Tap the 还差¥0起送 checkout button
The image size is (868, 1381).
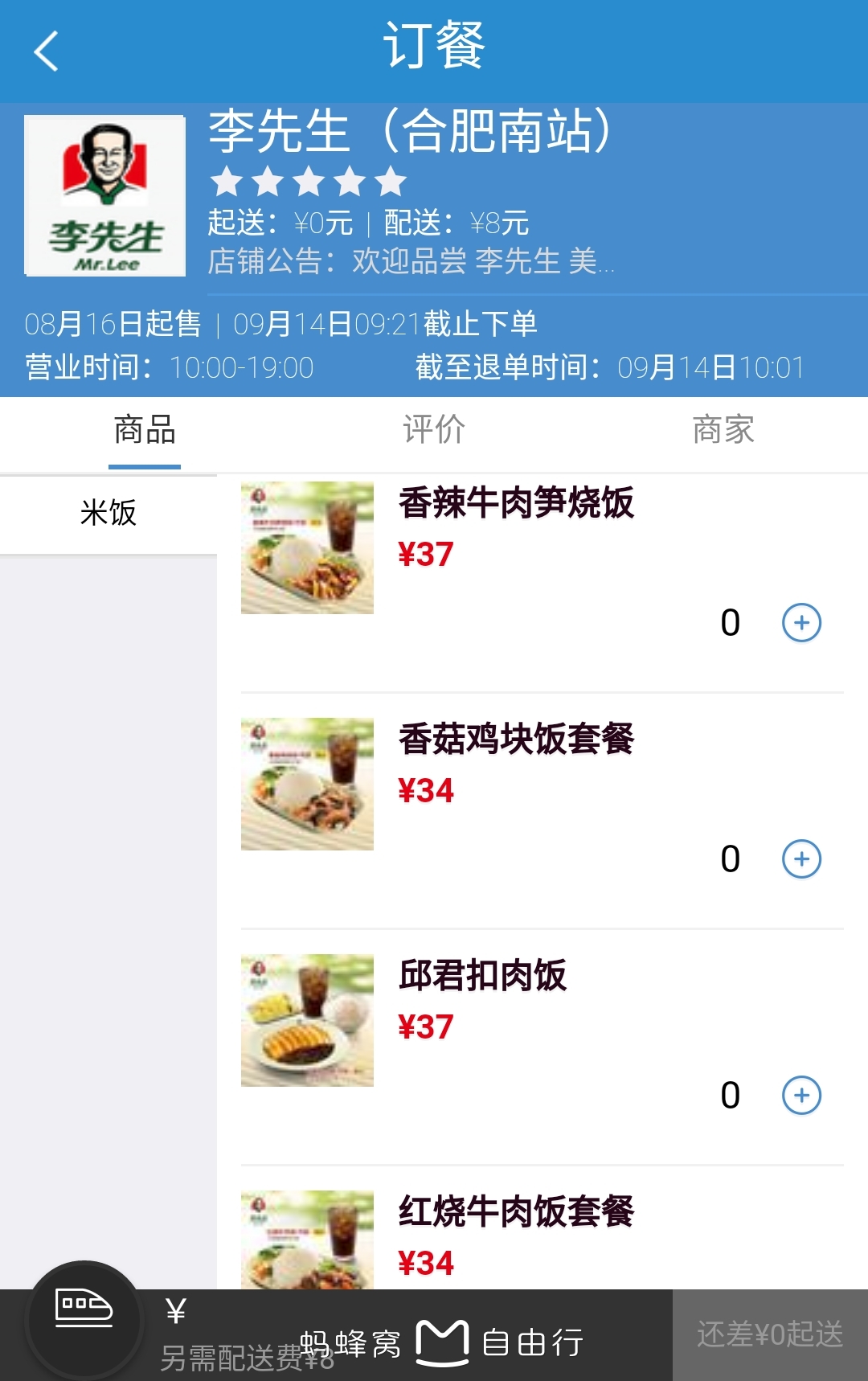770,1335
